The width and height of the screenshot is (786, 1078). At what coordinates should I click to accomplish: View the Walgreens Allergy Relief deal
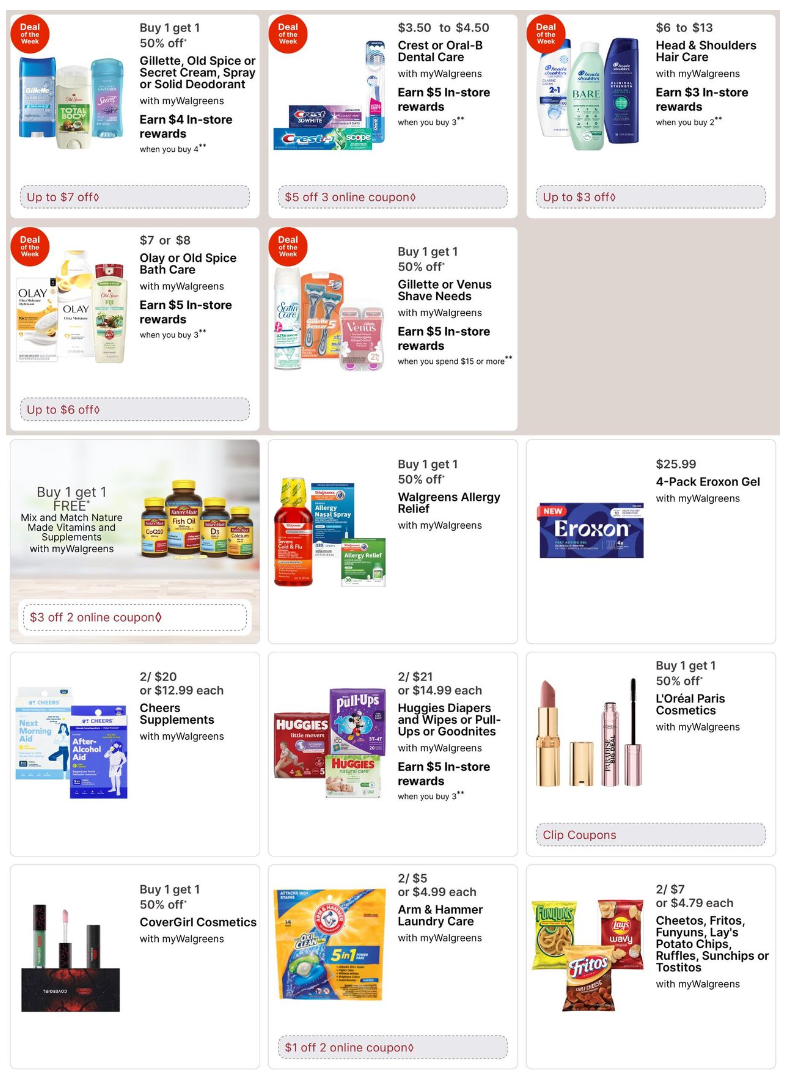449,502
